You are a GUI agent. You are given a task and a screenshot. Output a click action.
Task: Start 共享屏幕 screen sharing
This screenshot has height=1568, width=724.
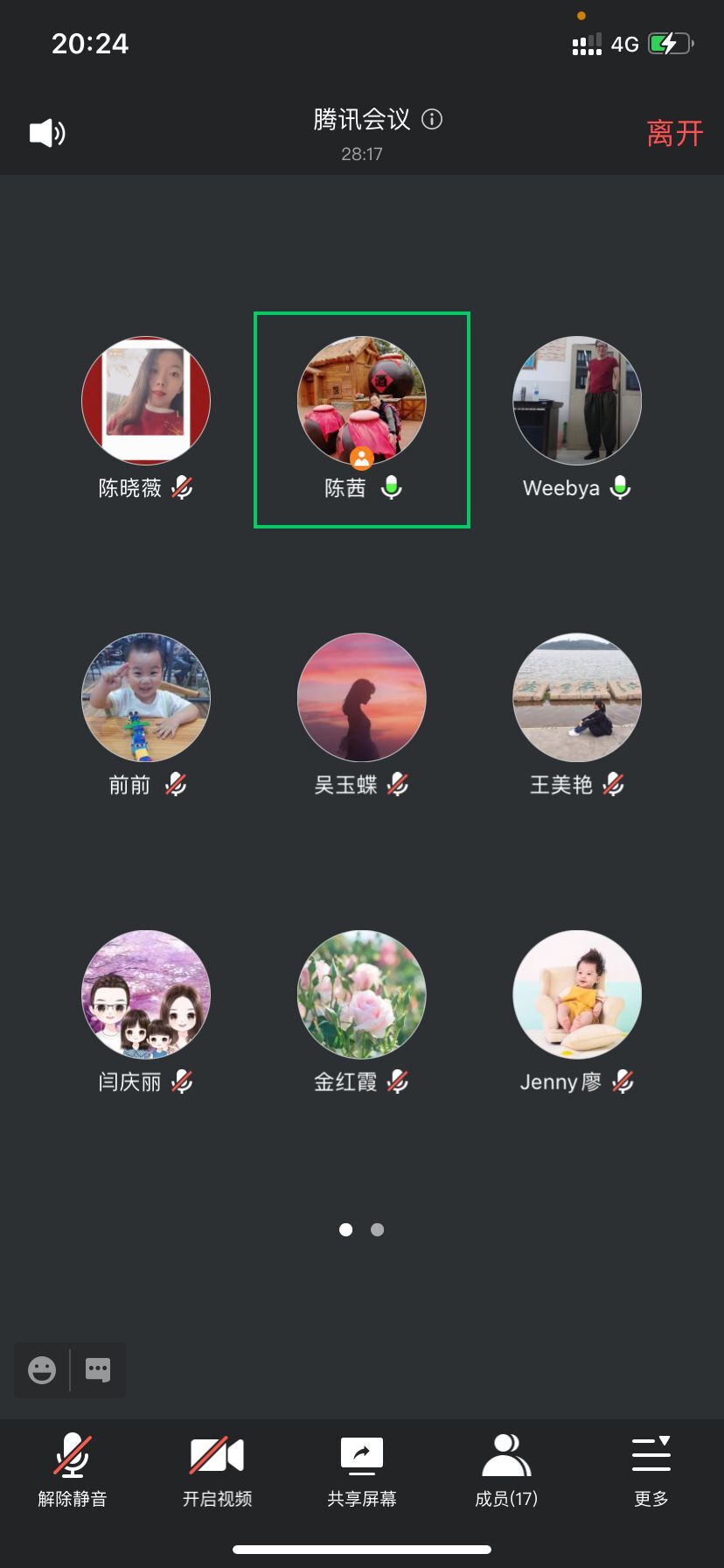(x=362, y=1472)
